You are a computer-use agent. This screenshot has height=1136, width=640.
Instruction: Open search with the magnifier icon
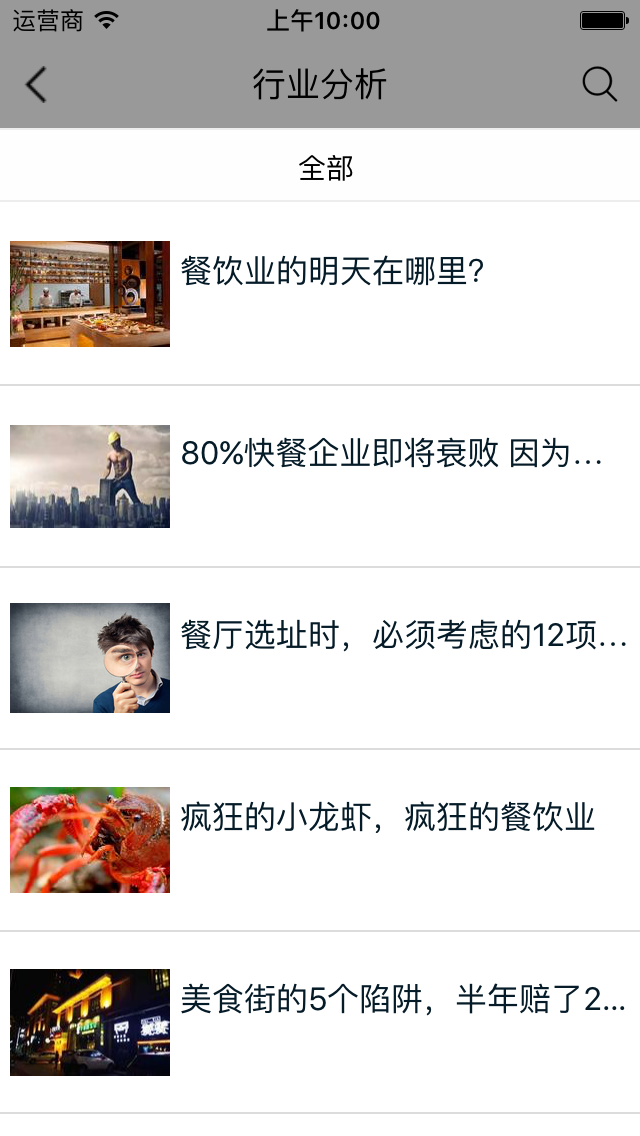pyautogui.click(x=599, y=85)
